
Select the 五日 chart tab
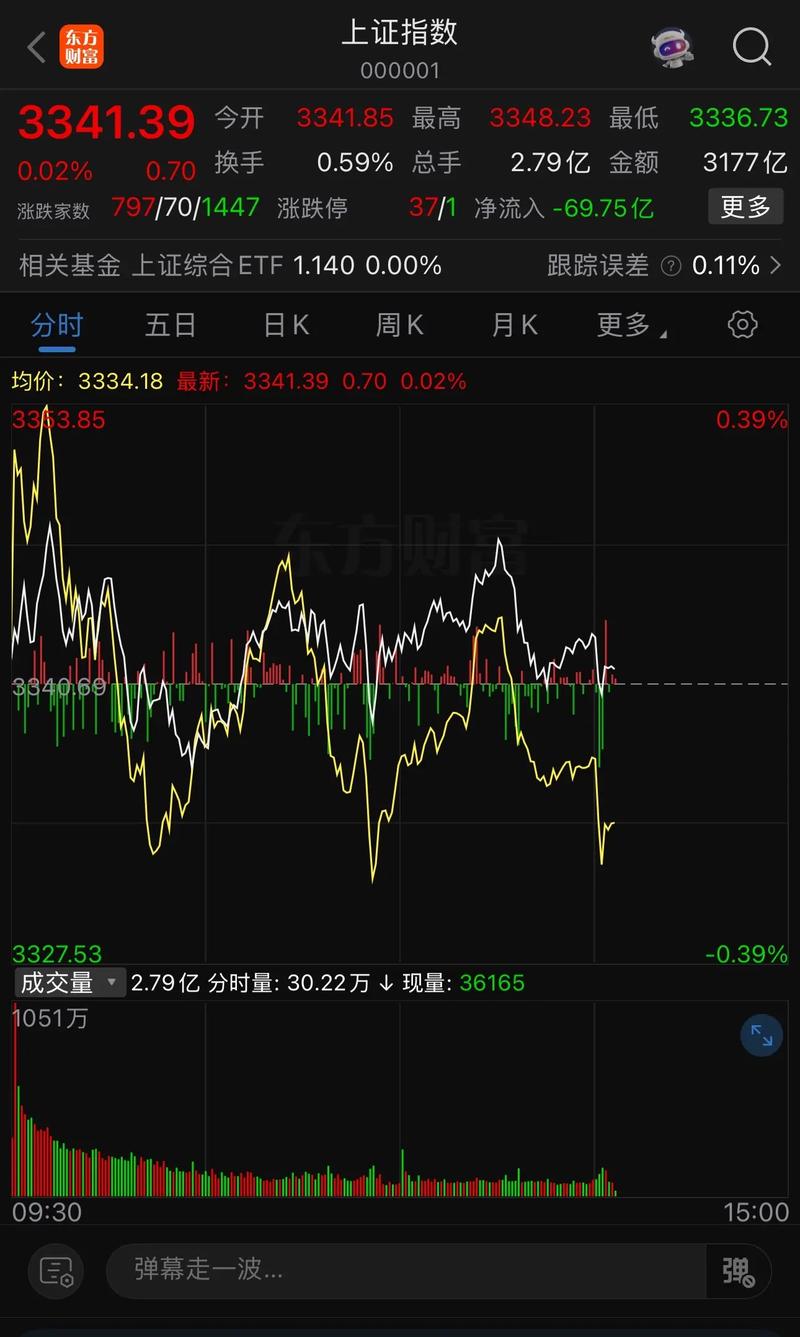(x=170, y=324)
